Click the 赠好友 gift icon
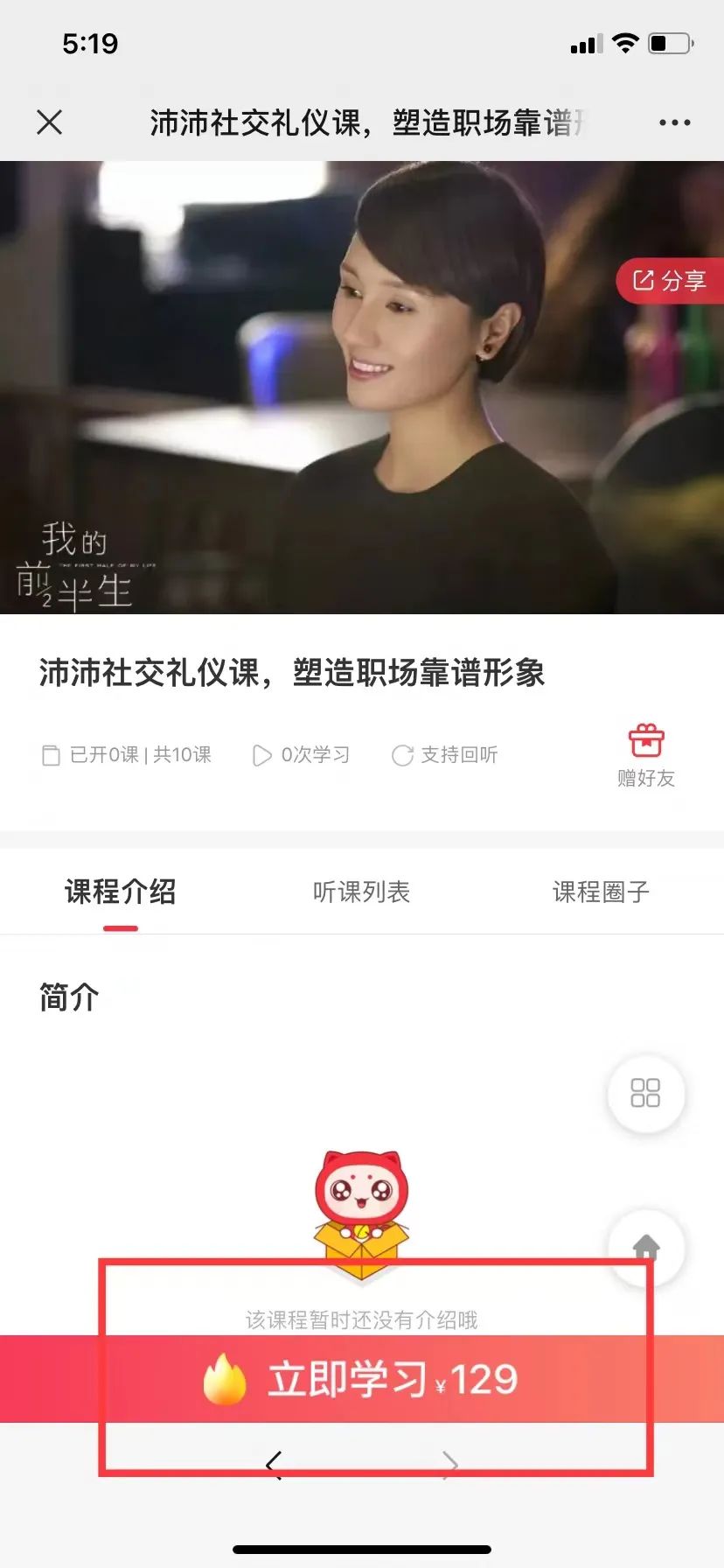The height and width of the screenshot is (1568, 724). coord(647,740)
